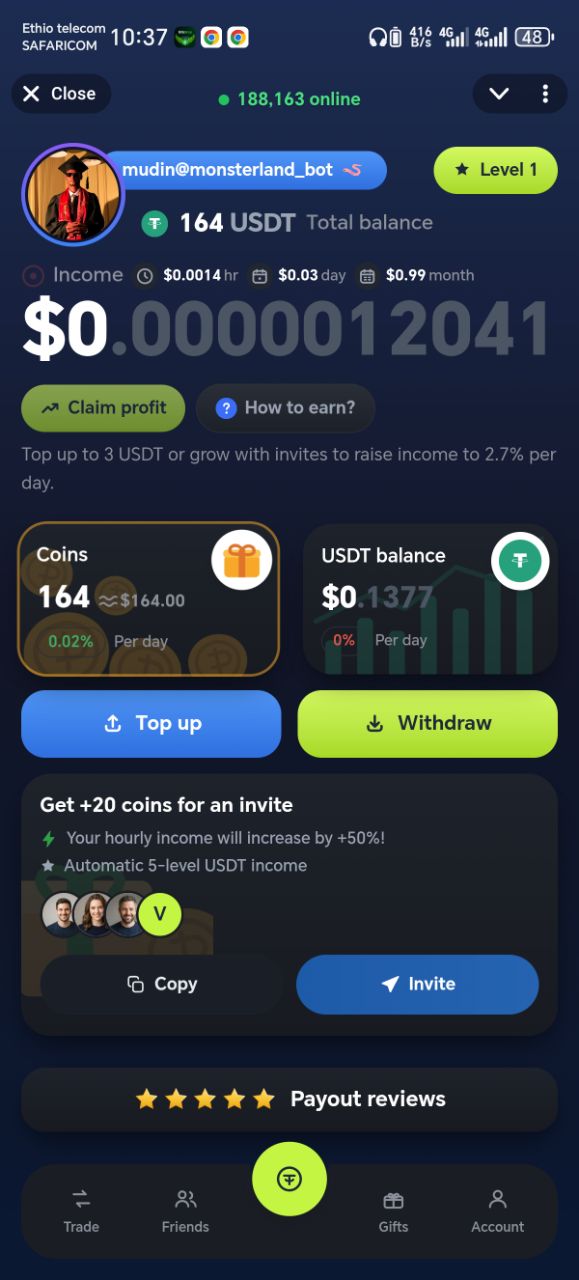Top up the balance
The width and height of the screenshot is (579, 1280).
(151, 723)
